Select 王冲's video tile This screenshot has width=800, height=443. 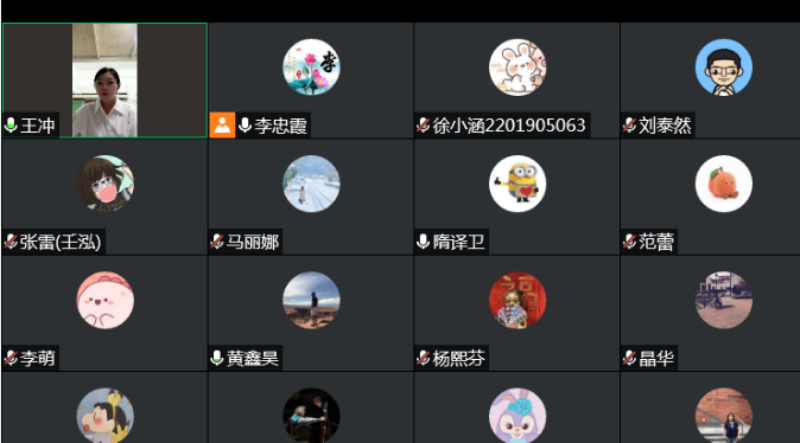pos(104,80)
